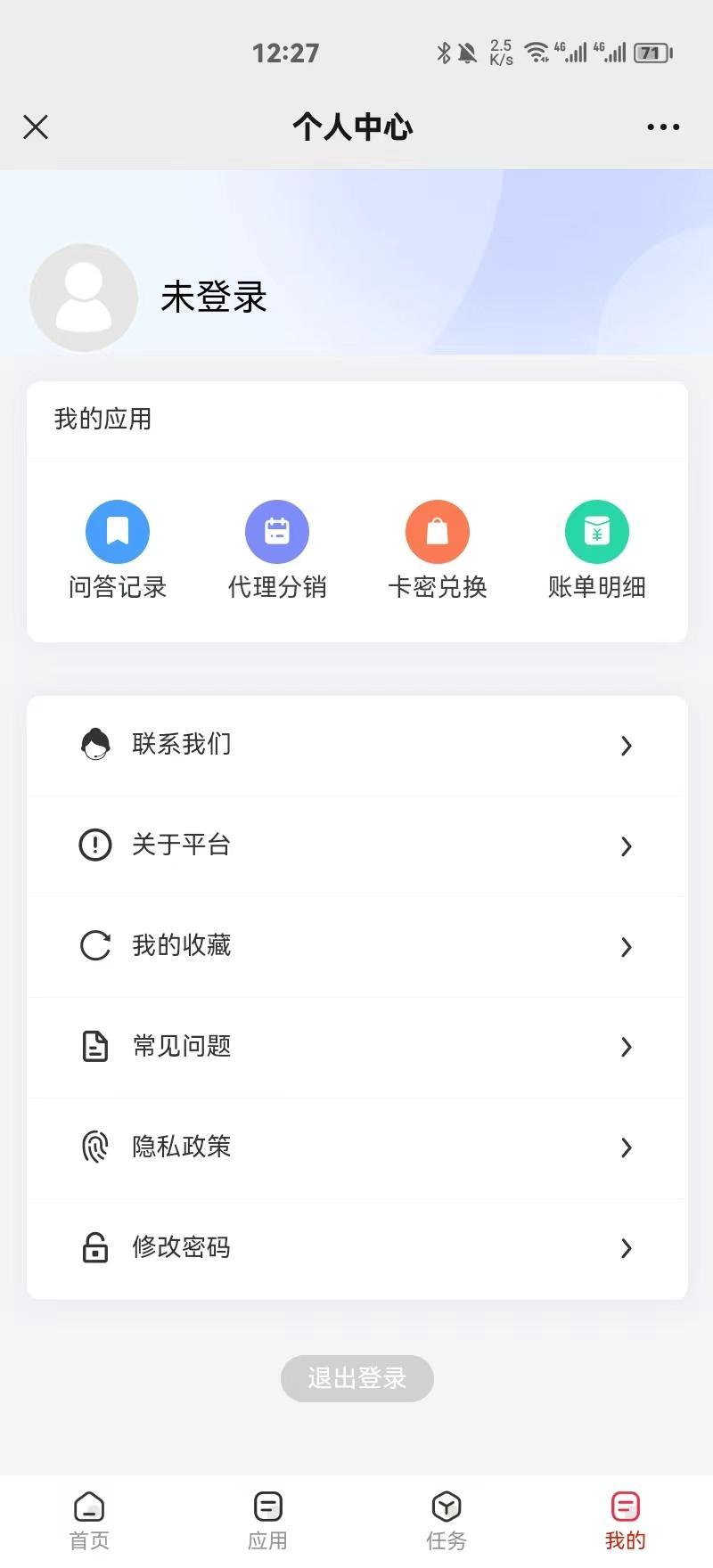Switch to the 应用 tab
Image resolution: width=713 pixels, height=1568 pixels.
(x=267, y=1521)
